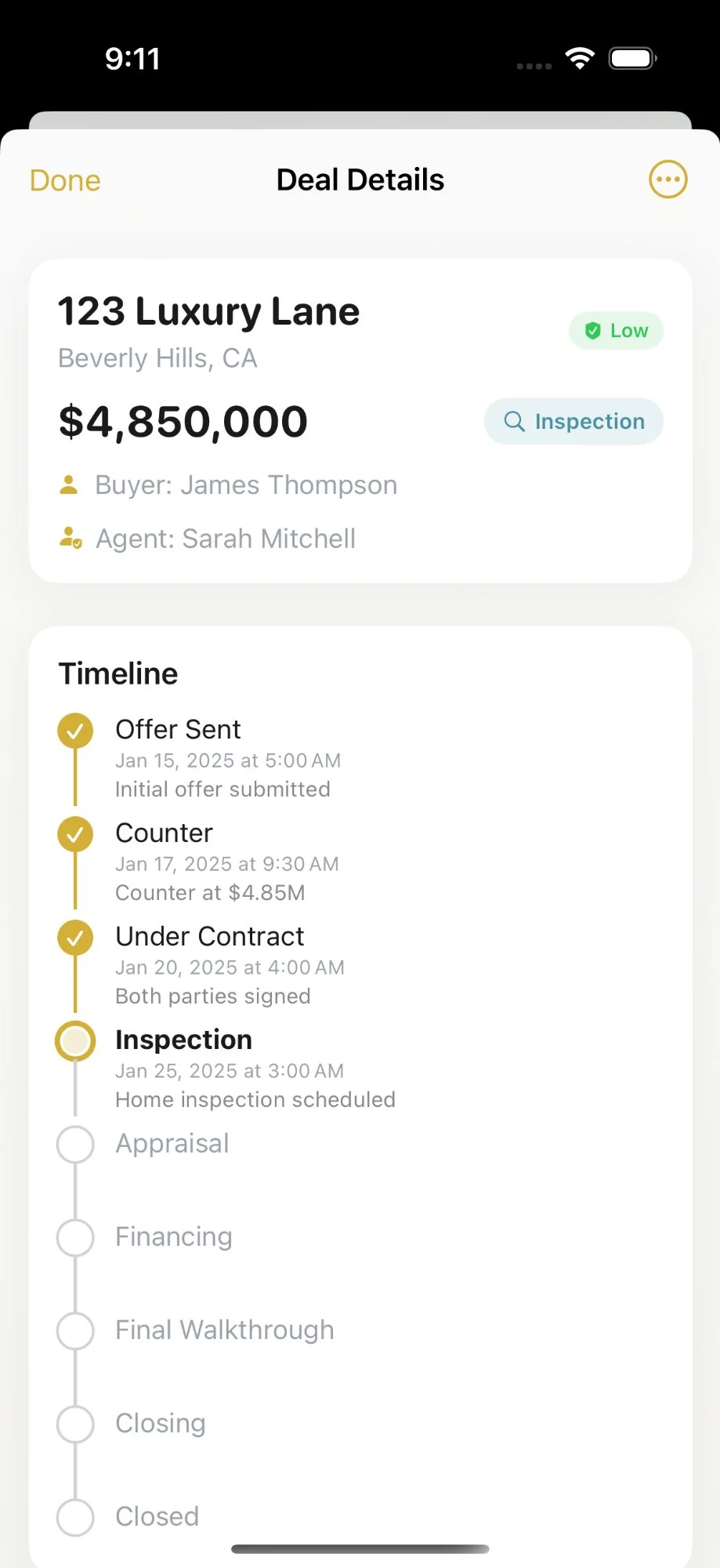Tap the Deal Details title
This screenshot has height=1568, width=720.
360,180
